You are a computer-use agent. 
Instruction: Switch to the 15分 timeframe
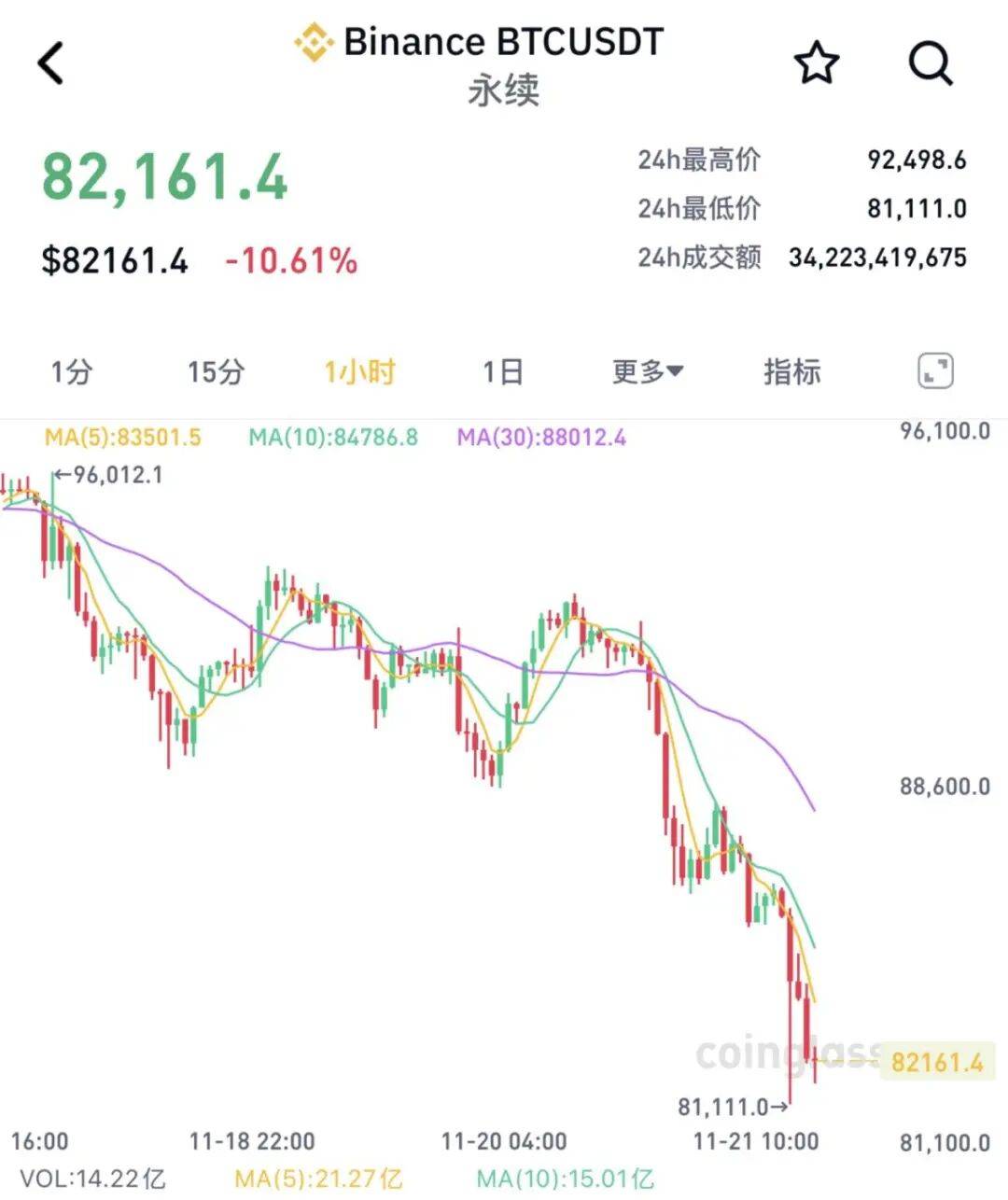point(213,370)
